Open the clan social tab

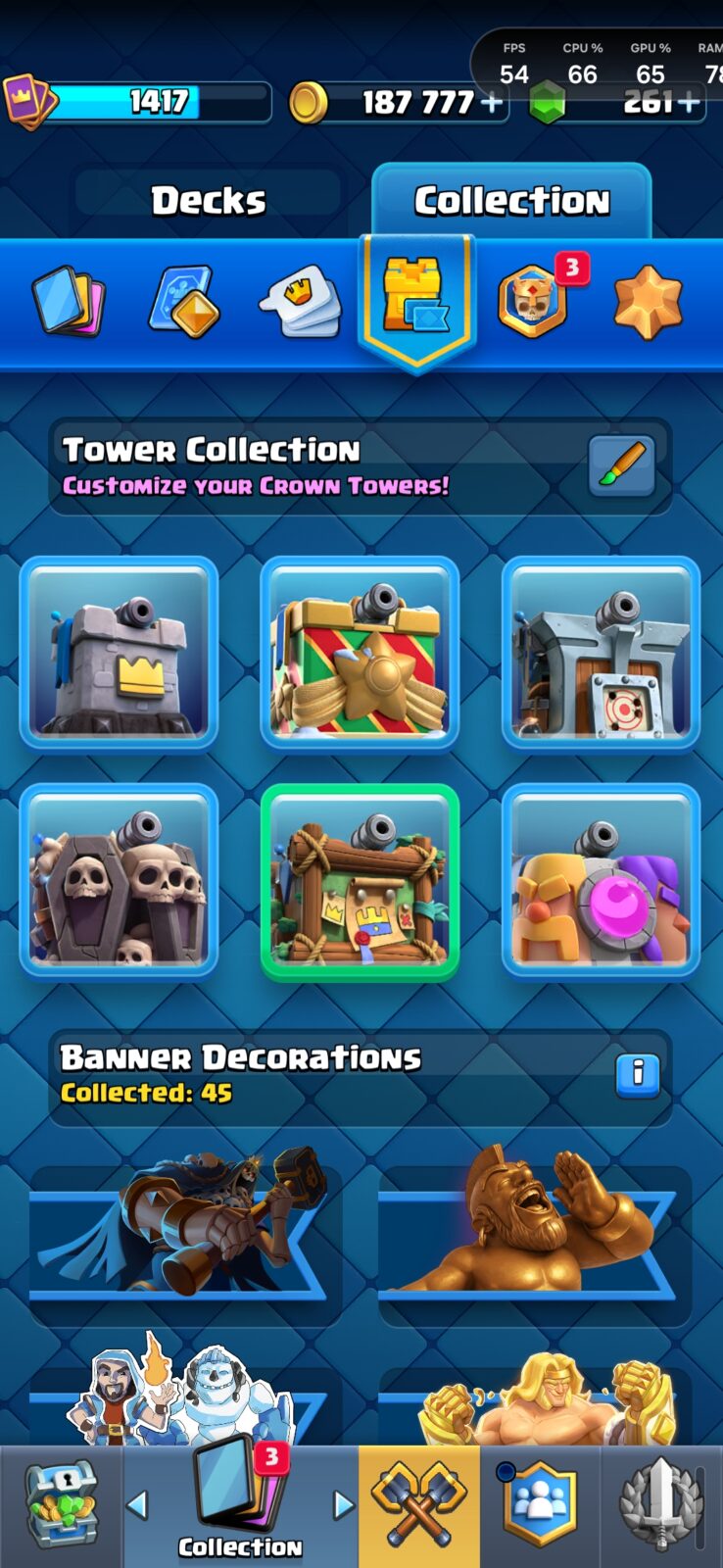pyautogui.click(x=540, y=1507)
